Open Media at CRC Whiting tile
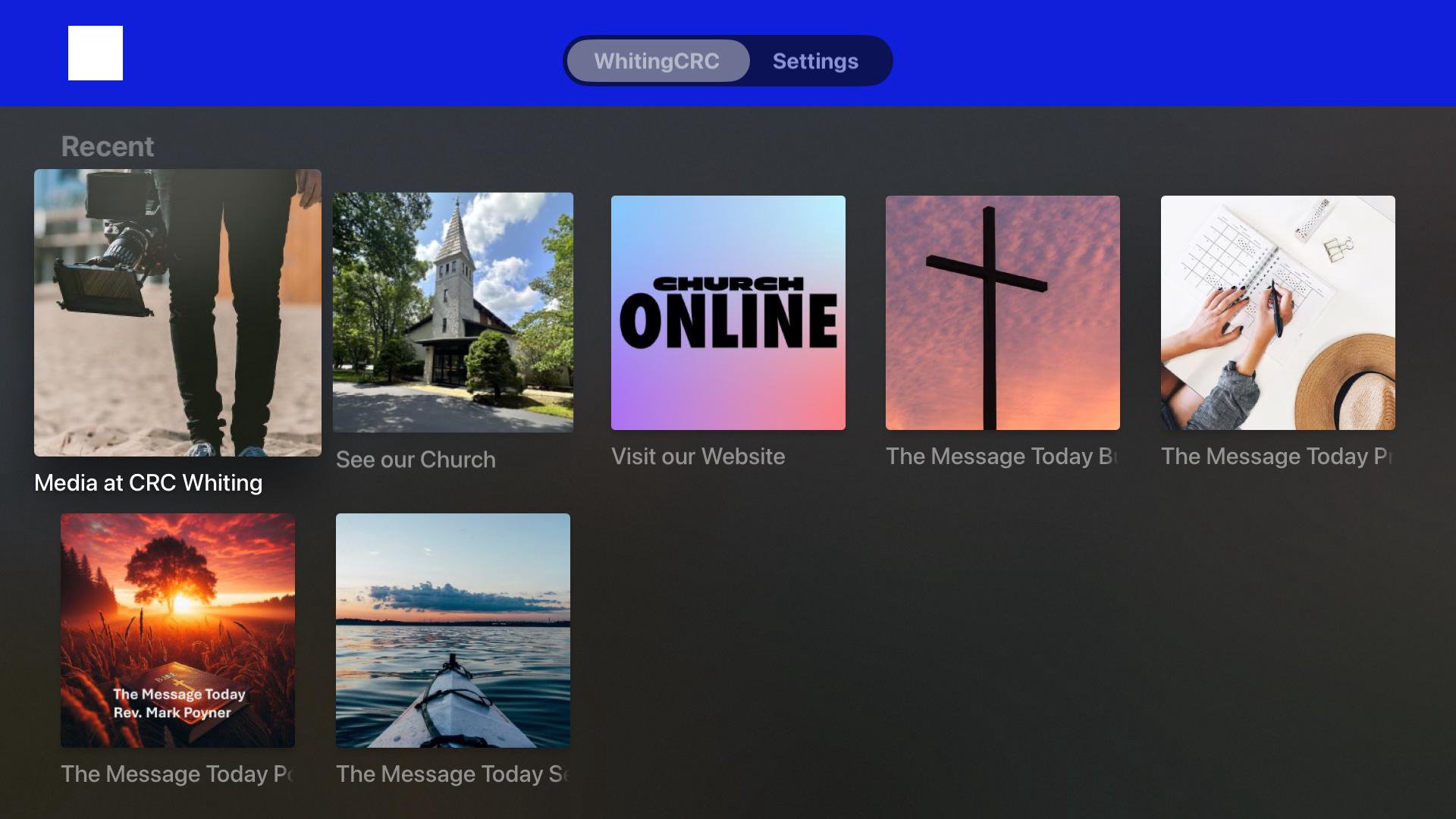The image size is (1456, 819). 177,312
